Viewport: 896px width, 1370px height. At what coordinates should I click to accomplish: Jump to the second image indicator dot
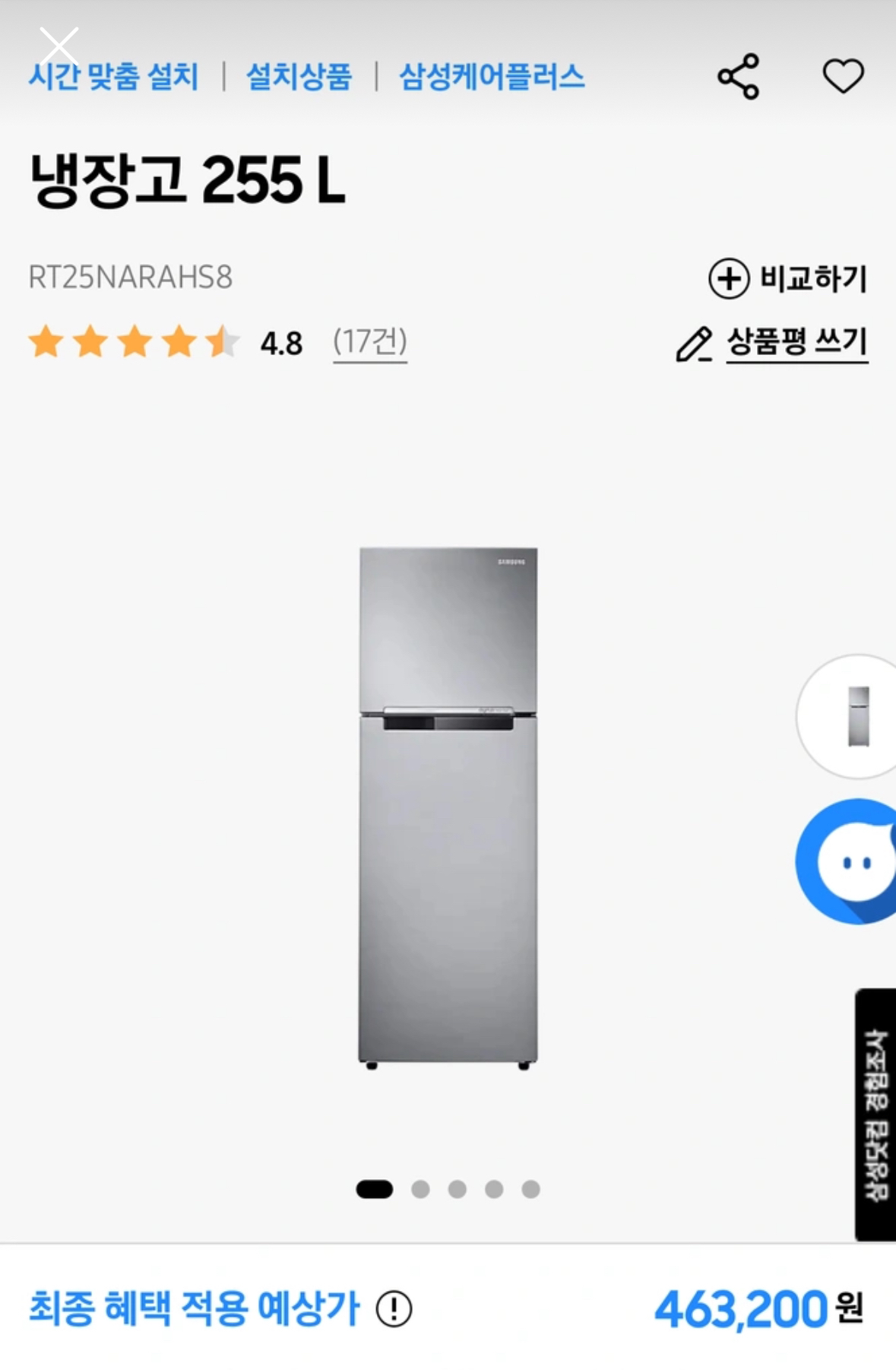coord(420,1189)
